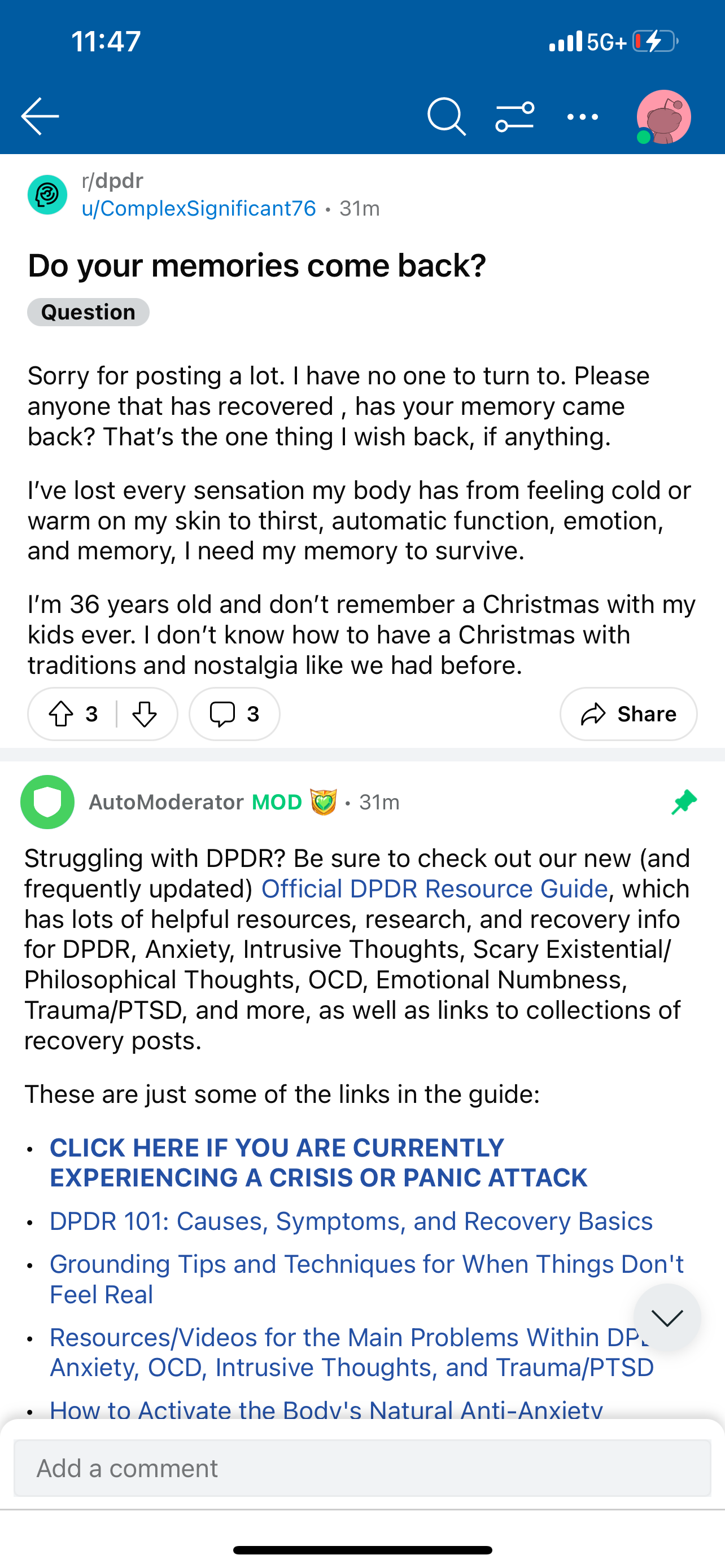
Task: Downvote the post
Action: coord(145,714)
